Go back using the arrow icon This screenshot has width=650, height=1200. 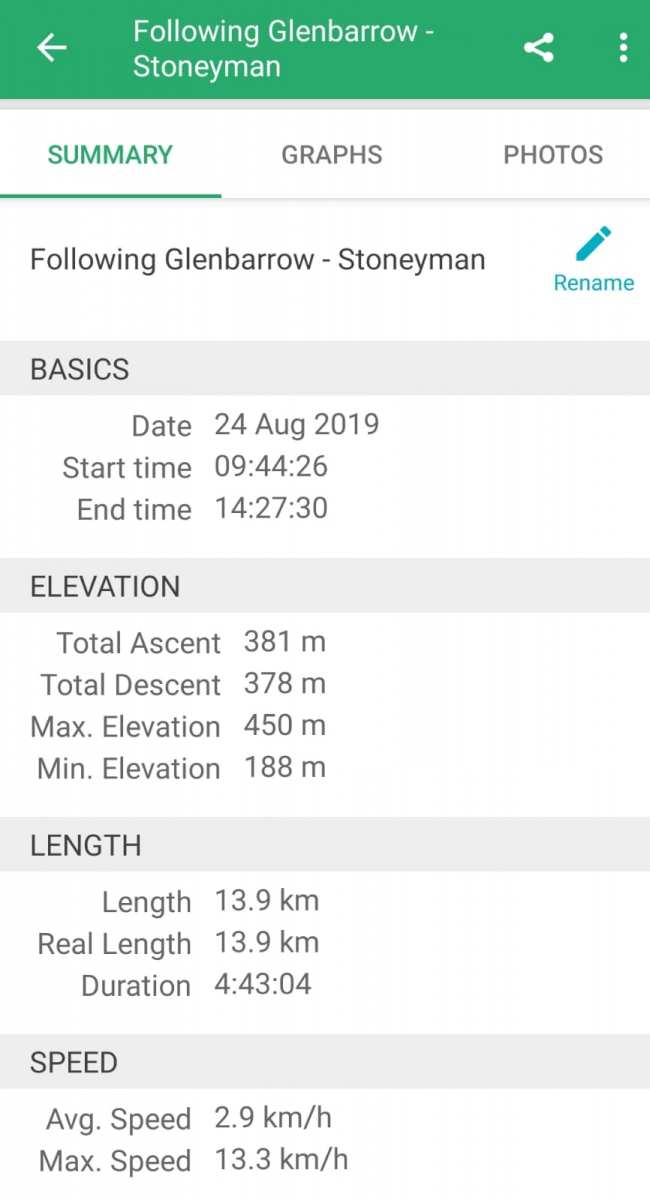click(52, 48)
